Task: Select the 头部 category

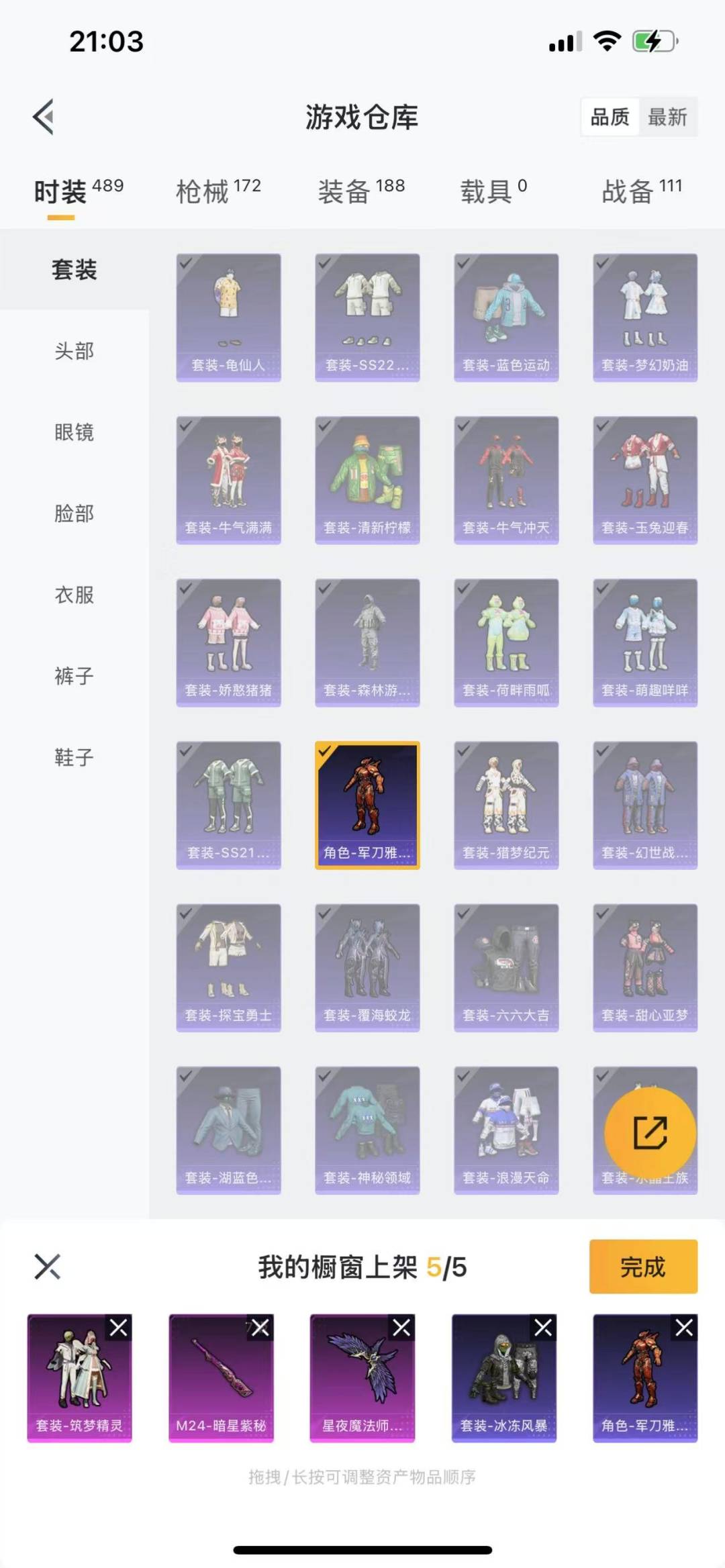Action: 74,351
